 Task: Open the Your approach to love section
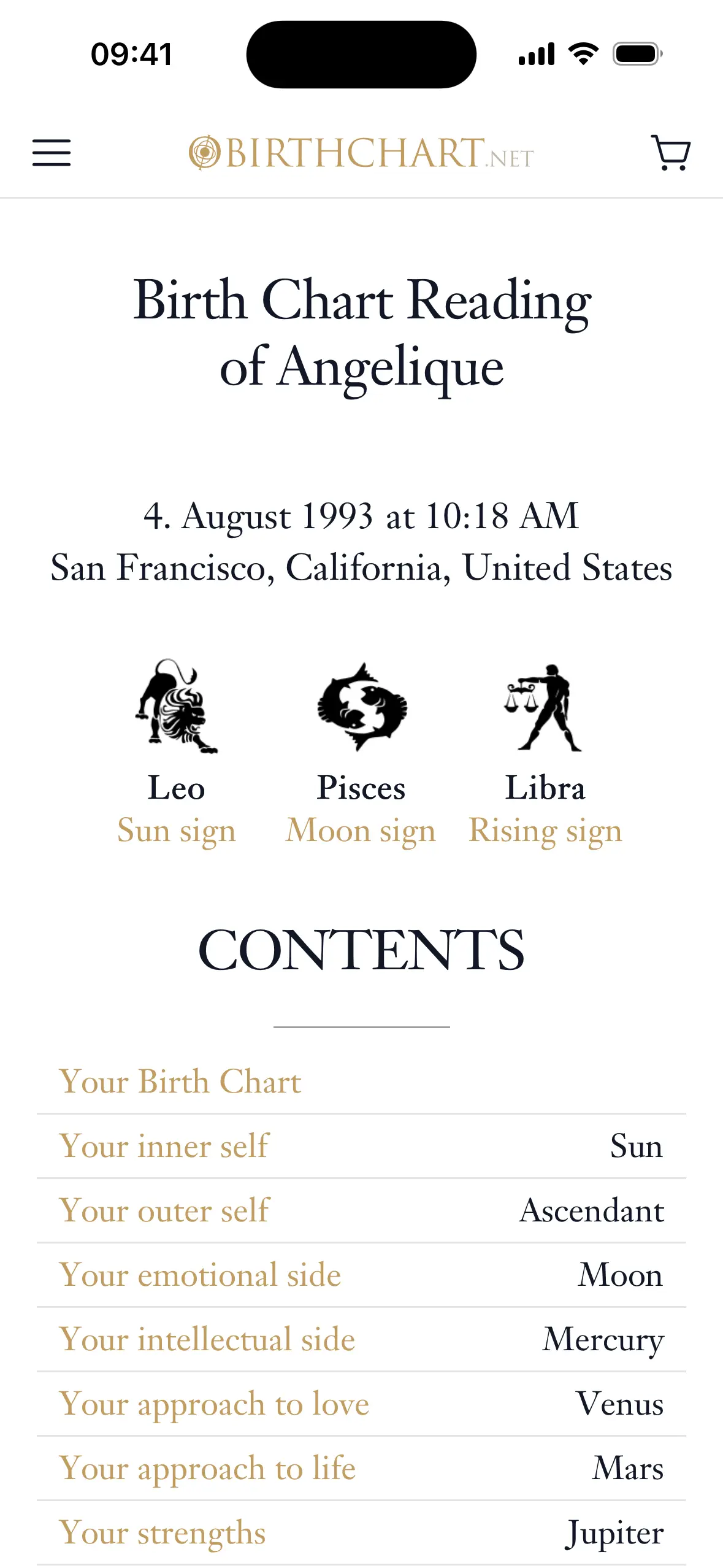(x=214, y=1404)
